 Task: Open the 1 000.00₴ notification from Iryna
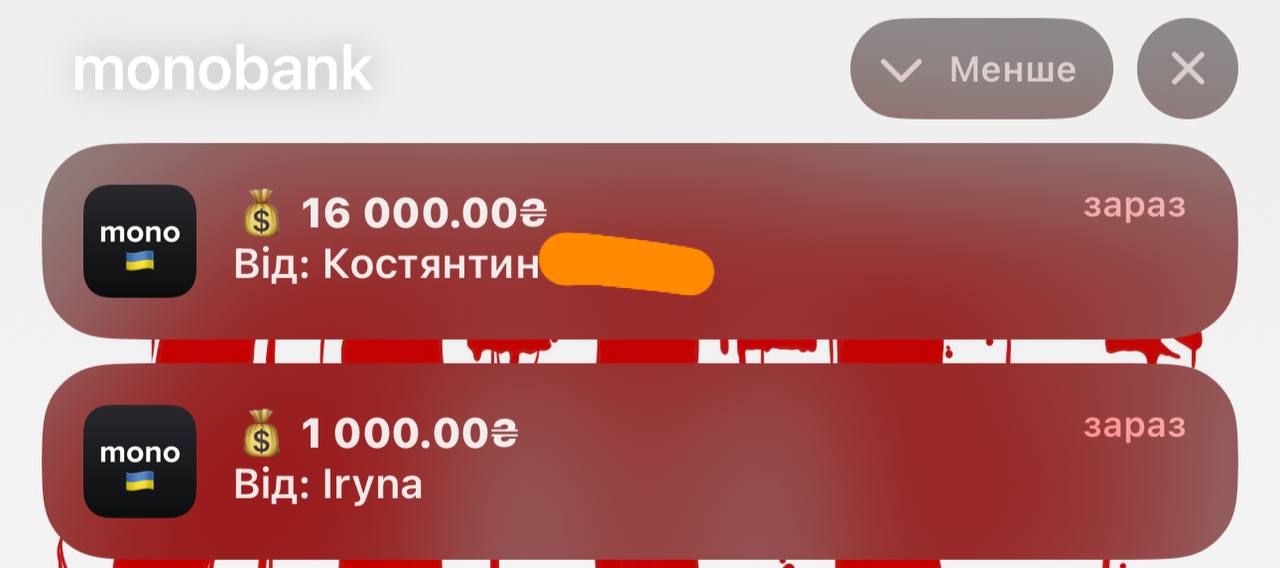pos(640,461)
